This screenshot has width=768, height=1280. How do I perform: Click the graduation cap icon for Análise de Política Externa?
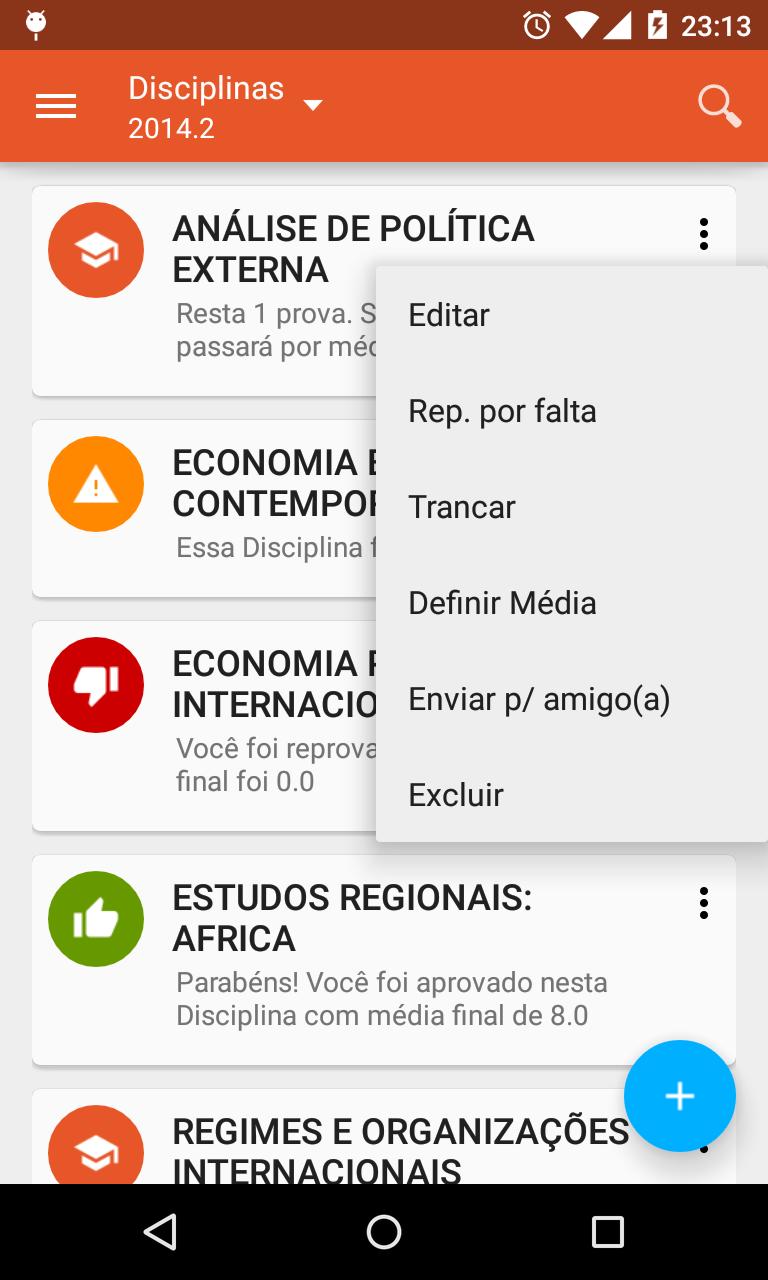(x=96, y=250)
